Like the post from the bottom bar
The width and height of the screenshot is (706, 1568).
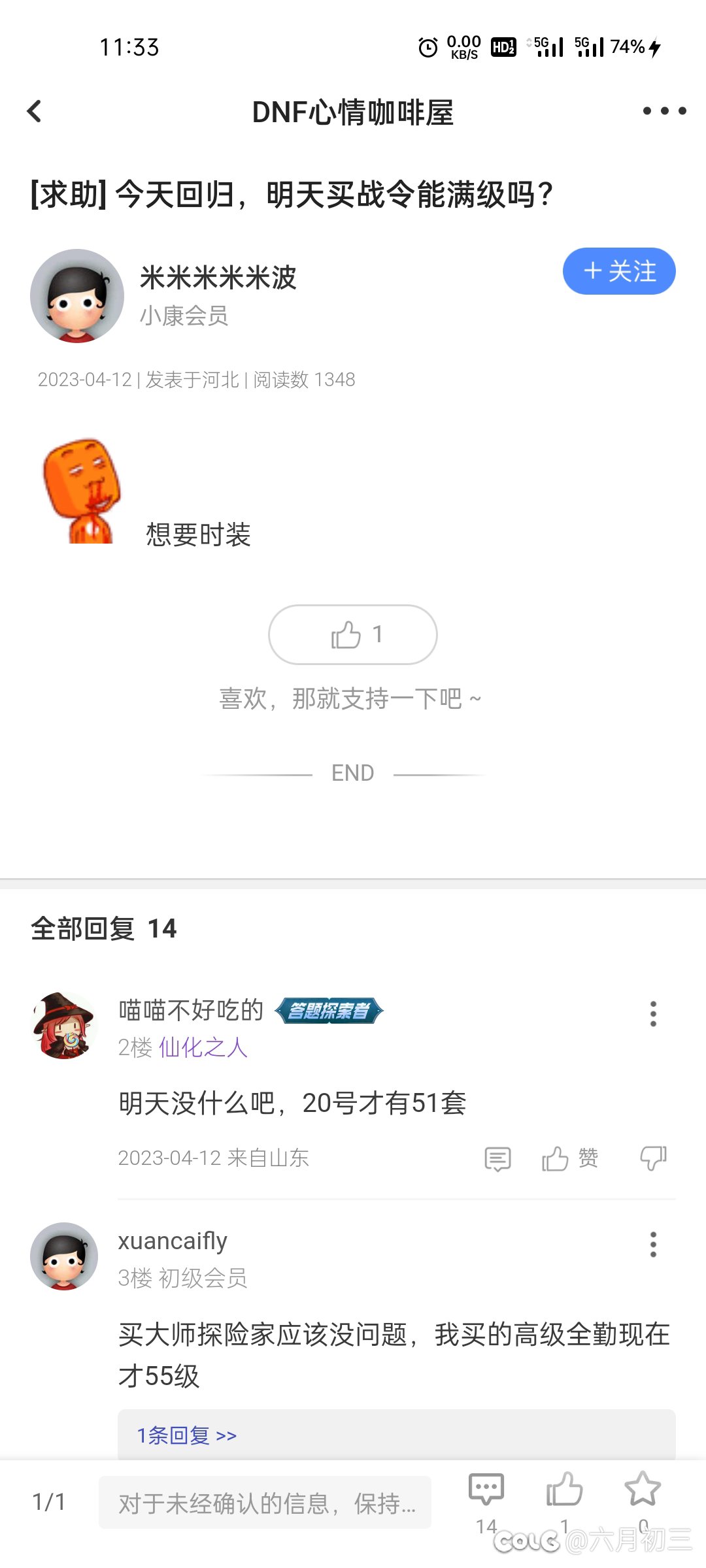564,1492
